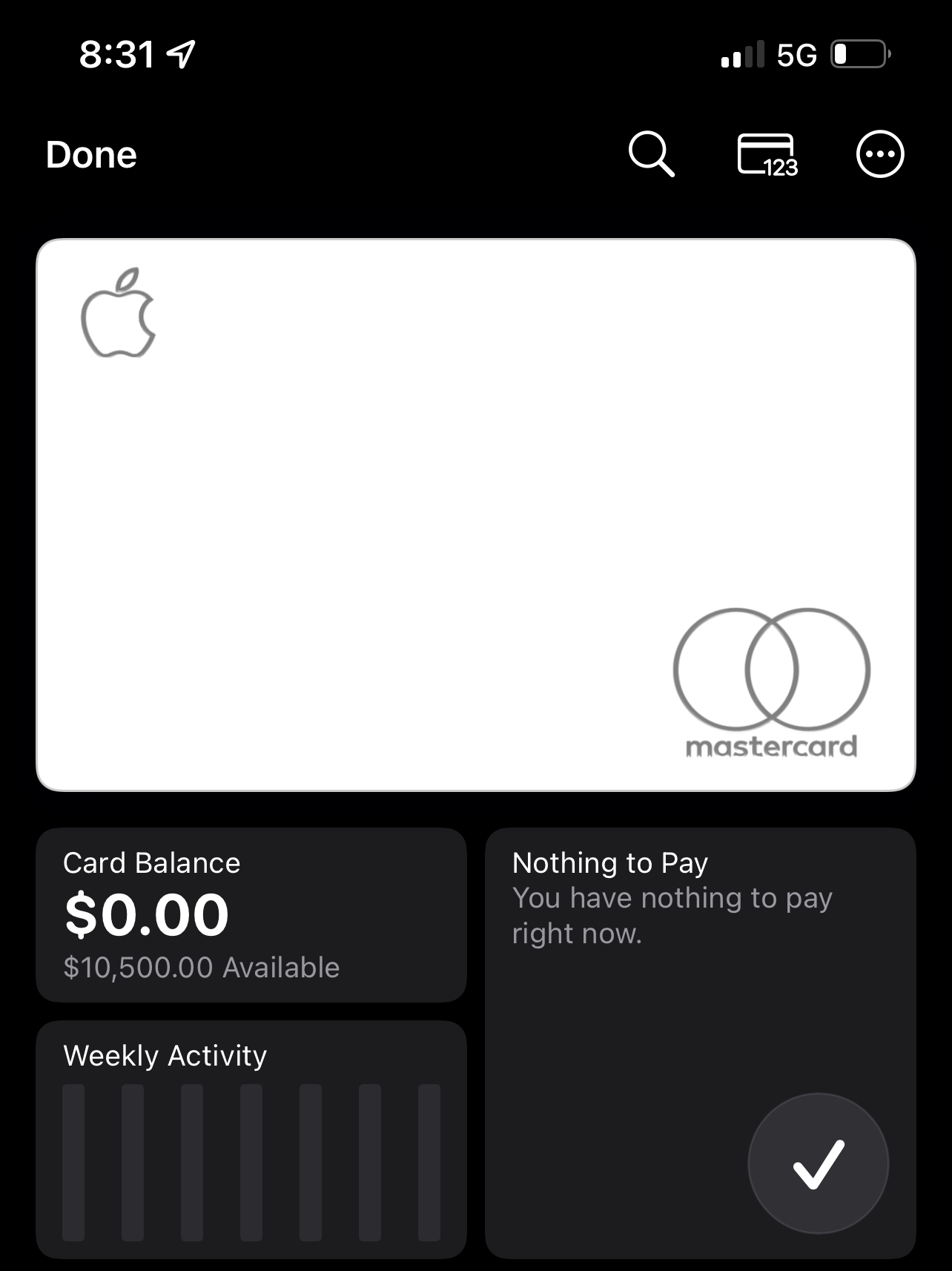Show card number details icon
The image size is (952, 1271).
pos(767,155)
